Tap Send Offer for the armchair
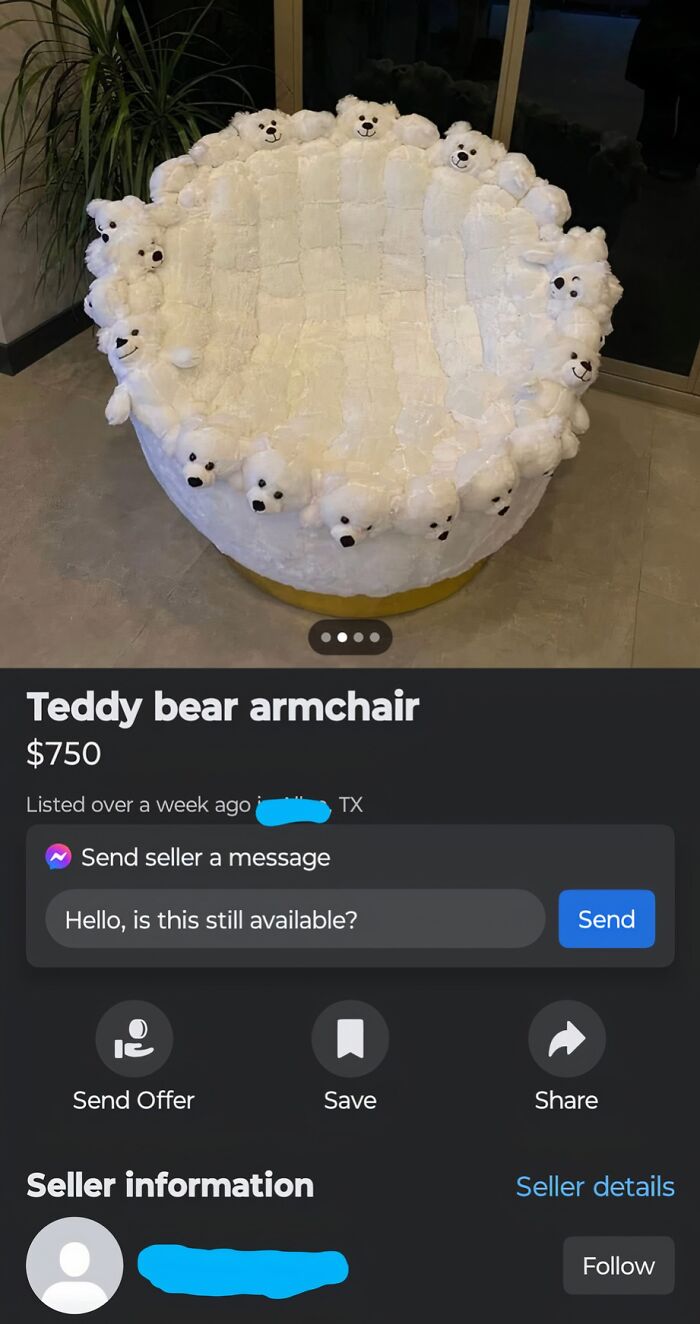 coord(134,1040)
